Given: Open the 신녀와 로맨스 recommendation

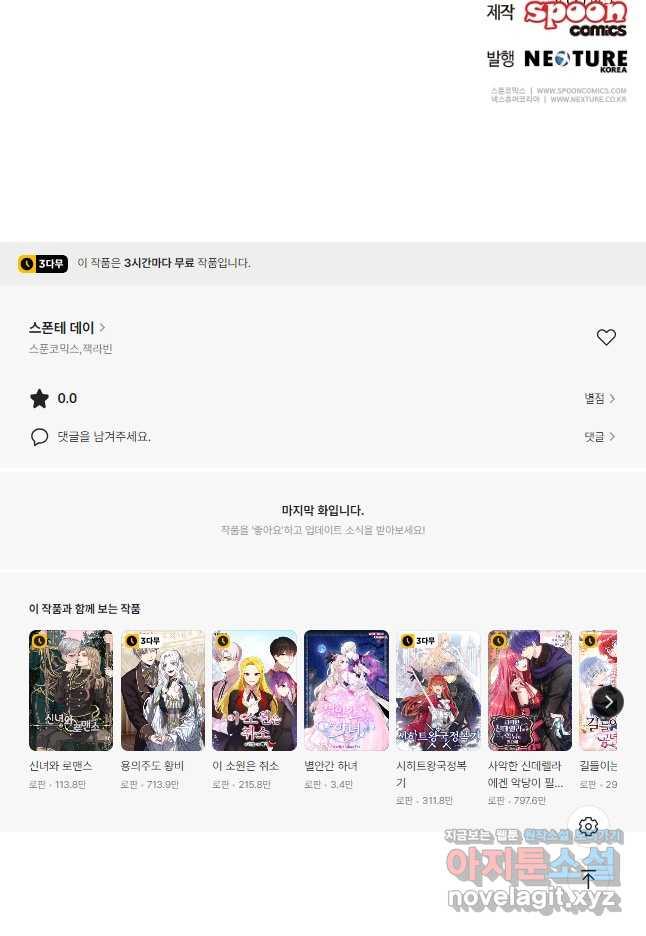Looking at the screenshot, I should 71,690.
